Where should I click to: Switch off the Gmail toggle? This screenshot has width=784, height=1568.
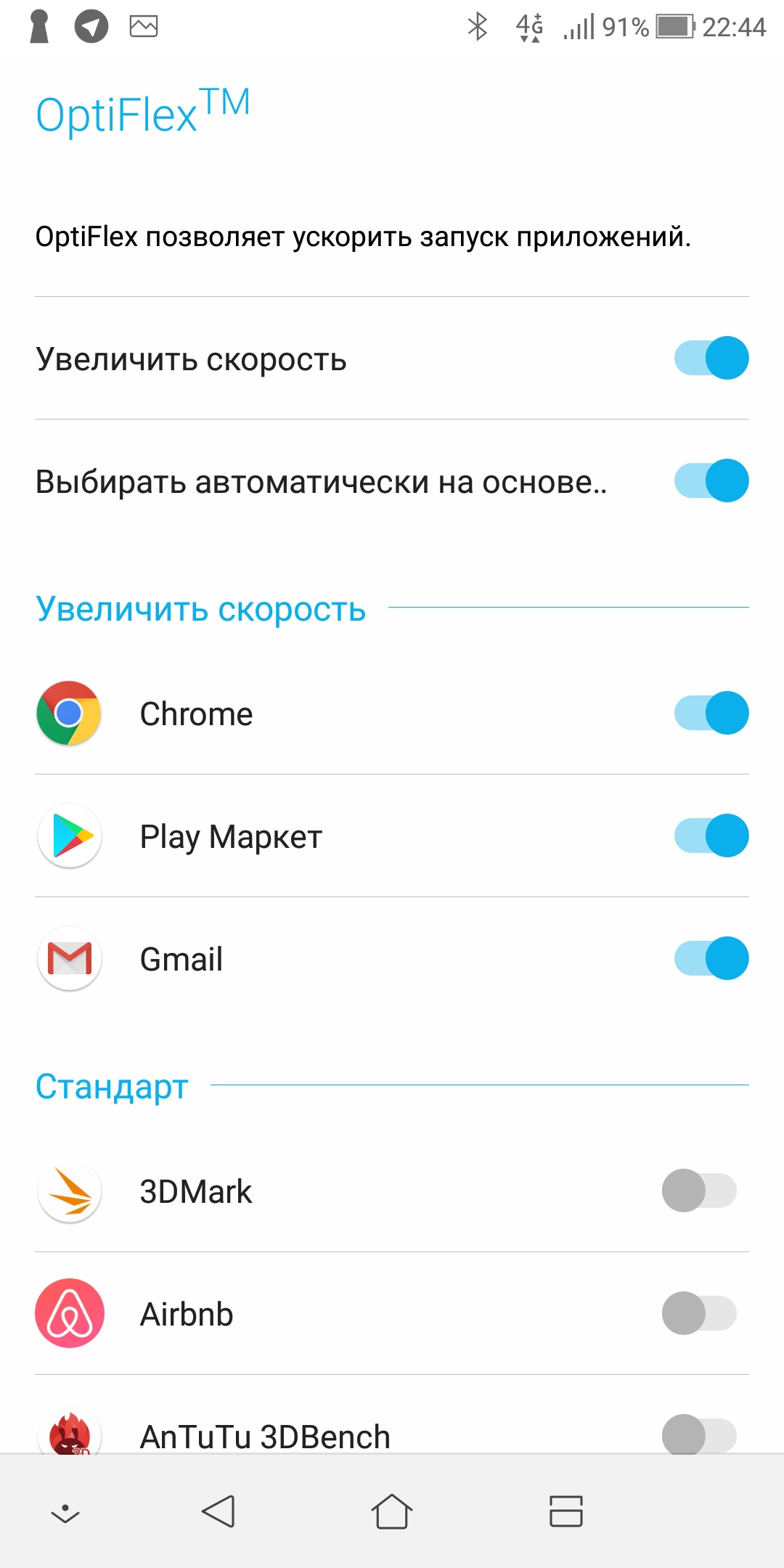click(x=711, y=958)
